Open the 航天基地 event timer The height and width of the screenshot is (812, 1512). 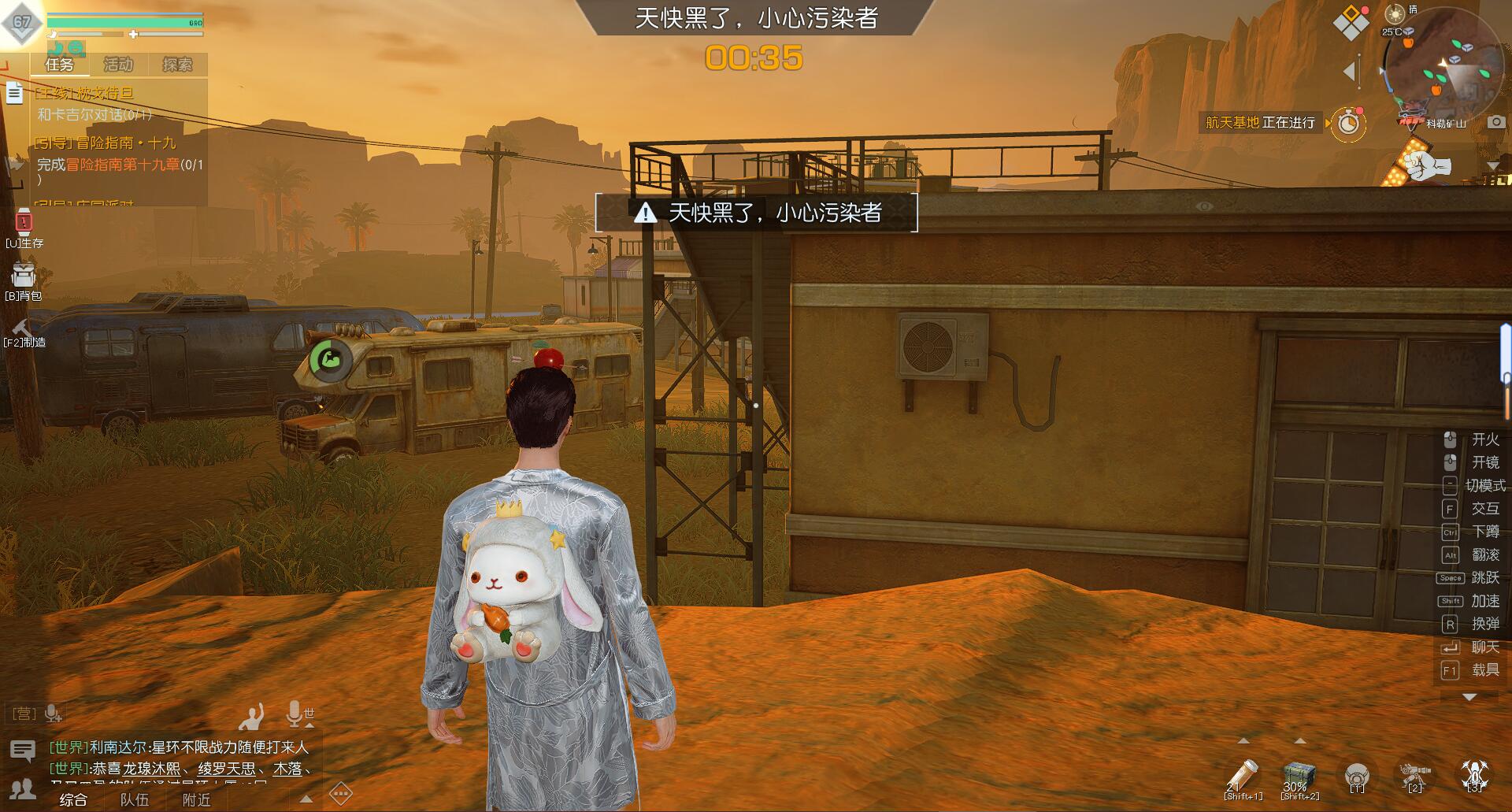(x=1348, y=123)
